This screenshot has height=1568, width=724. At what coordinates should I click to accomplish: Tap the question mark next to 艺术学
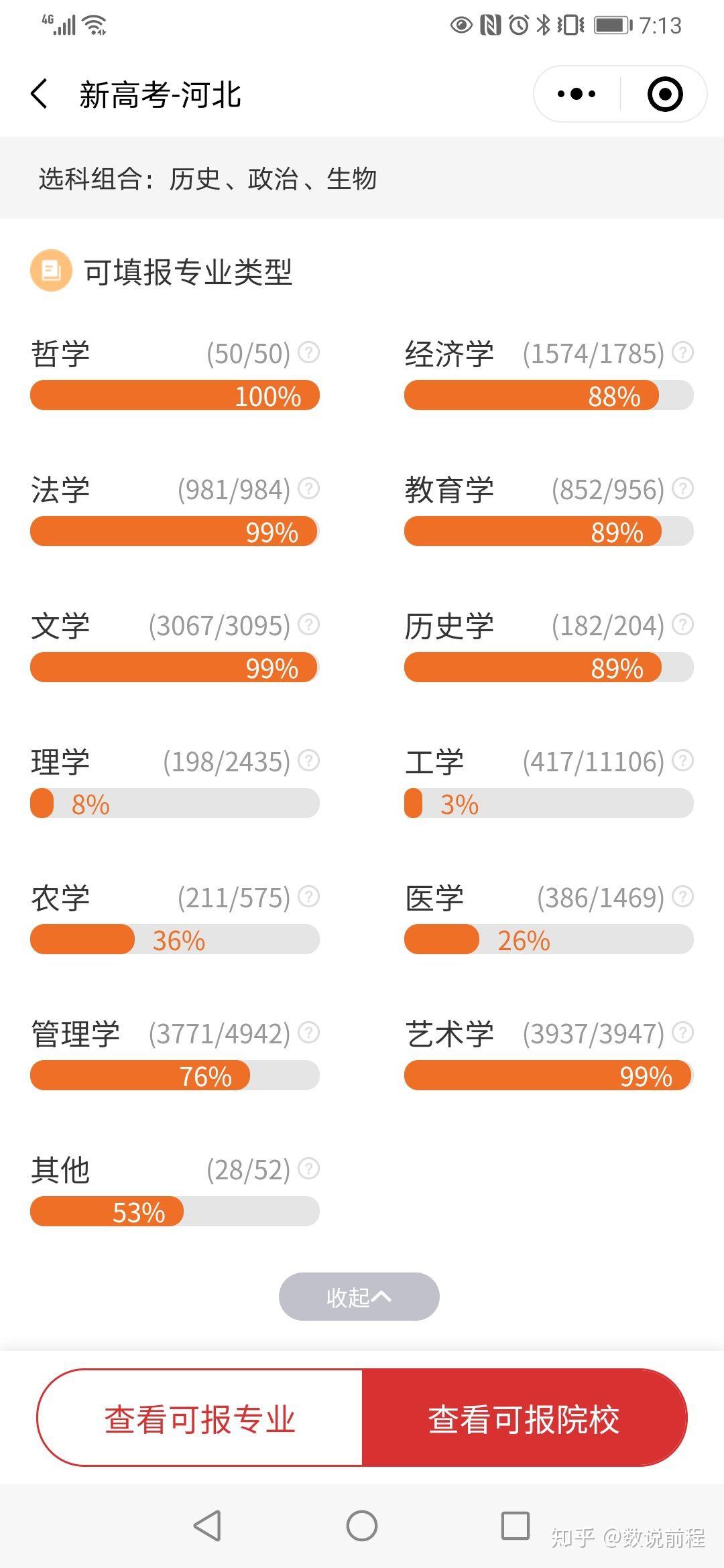point(682,1033)
